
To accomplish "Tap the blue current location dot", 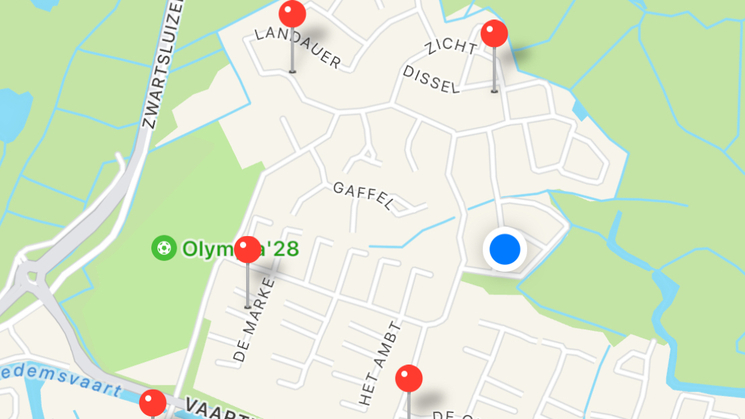I will point(505,249).
